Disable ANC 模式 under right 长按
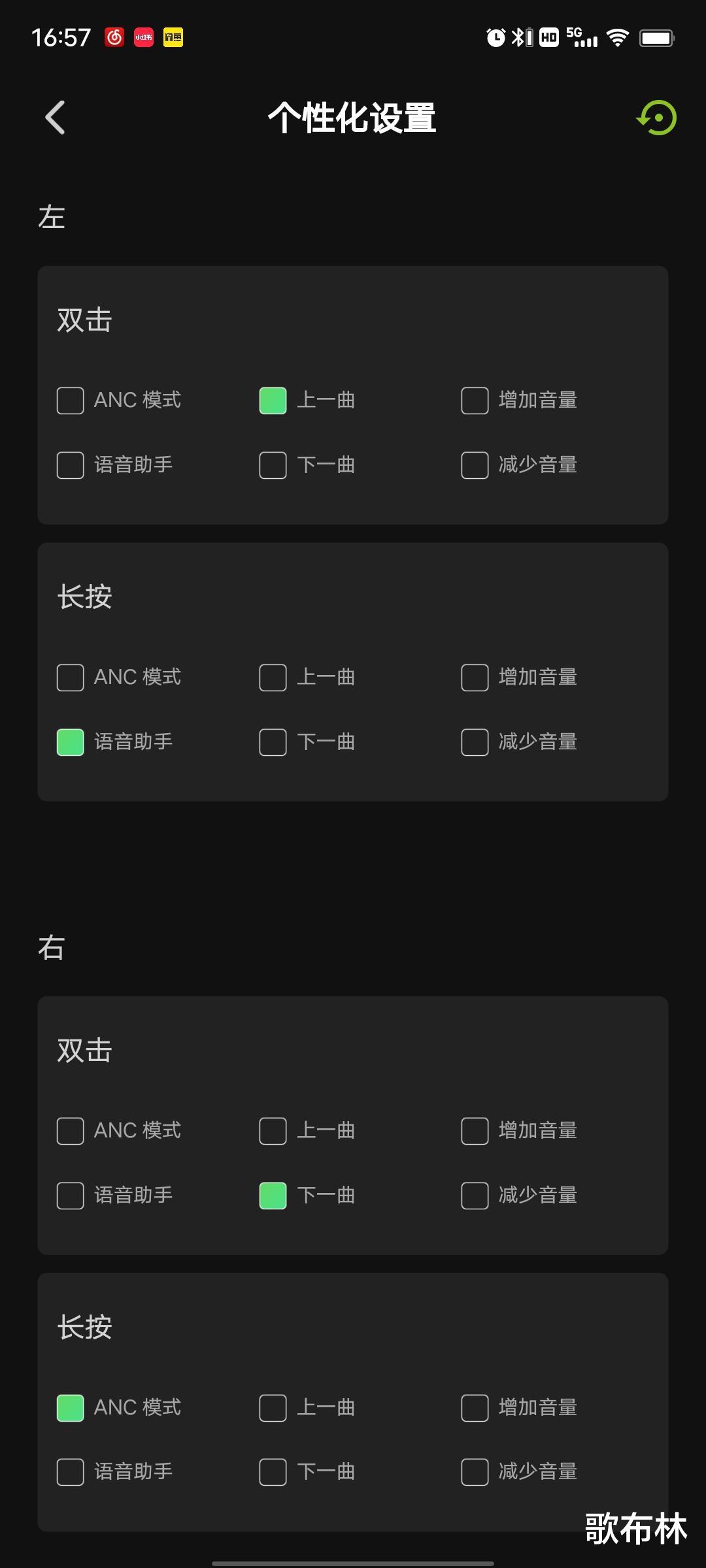The height and width of the screenshot is (1568, 706). point(70,1408)
